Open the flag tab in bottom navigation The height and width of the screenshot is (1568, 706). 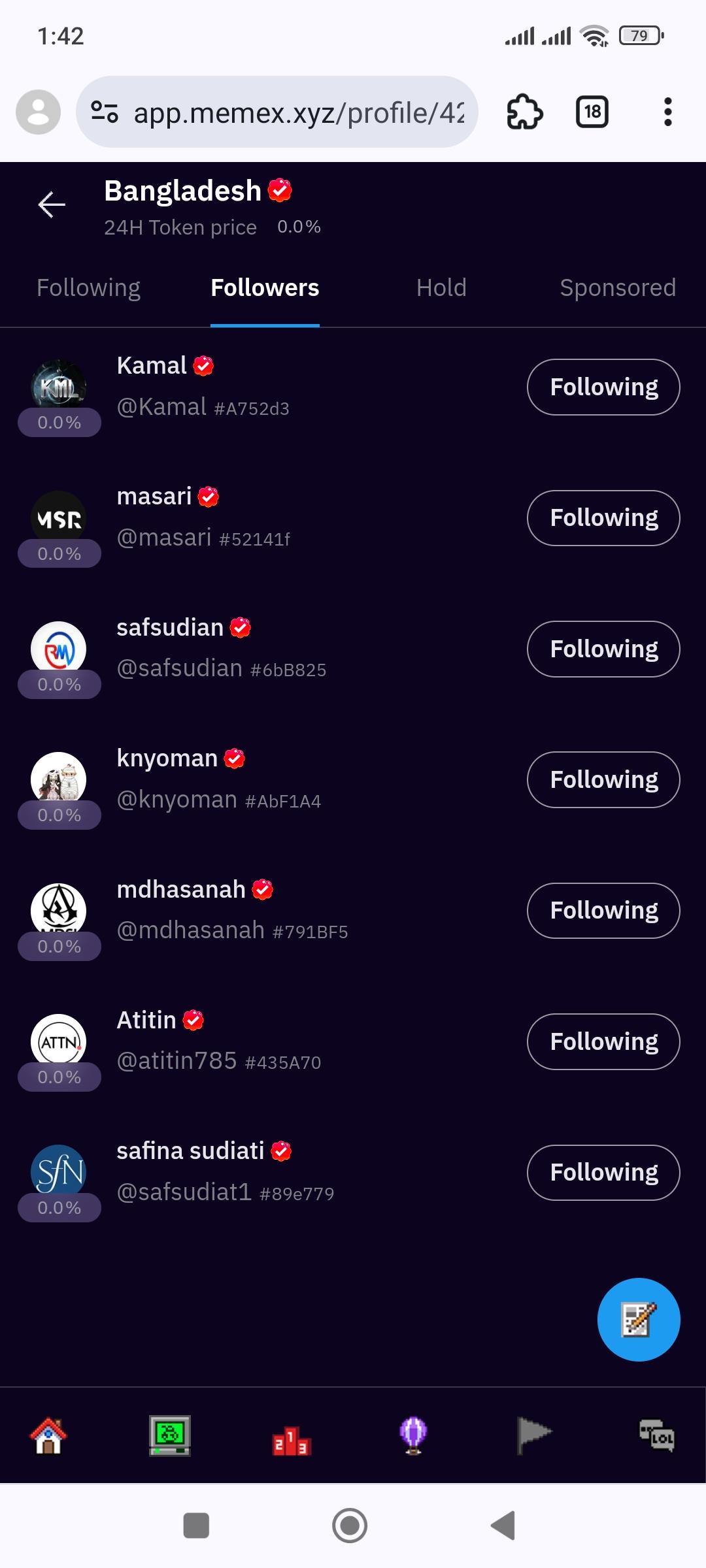point(534,1435)
